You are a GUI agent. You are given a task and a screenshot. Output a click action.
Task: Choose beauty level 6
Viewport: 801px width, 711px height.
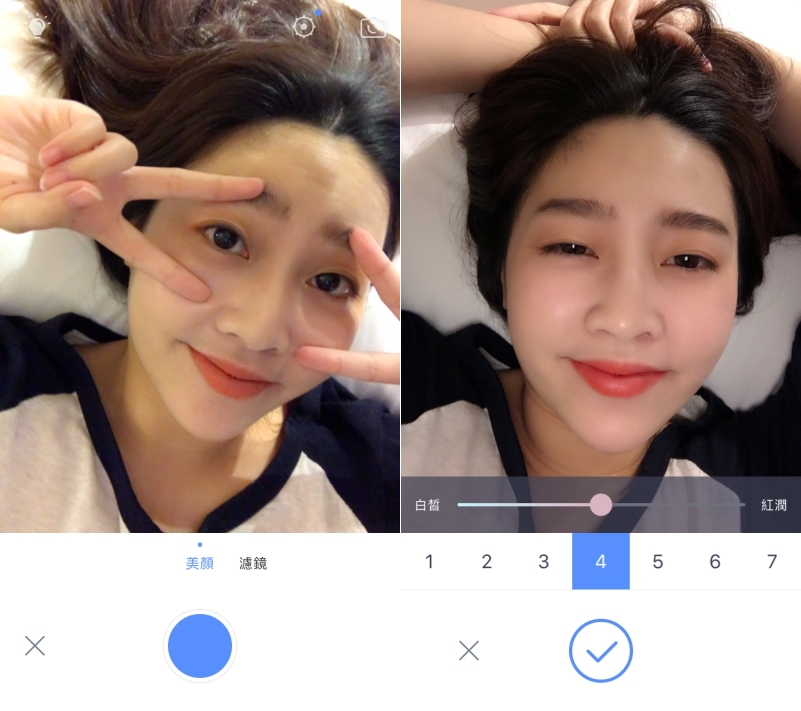pos(714,562)
